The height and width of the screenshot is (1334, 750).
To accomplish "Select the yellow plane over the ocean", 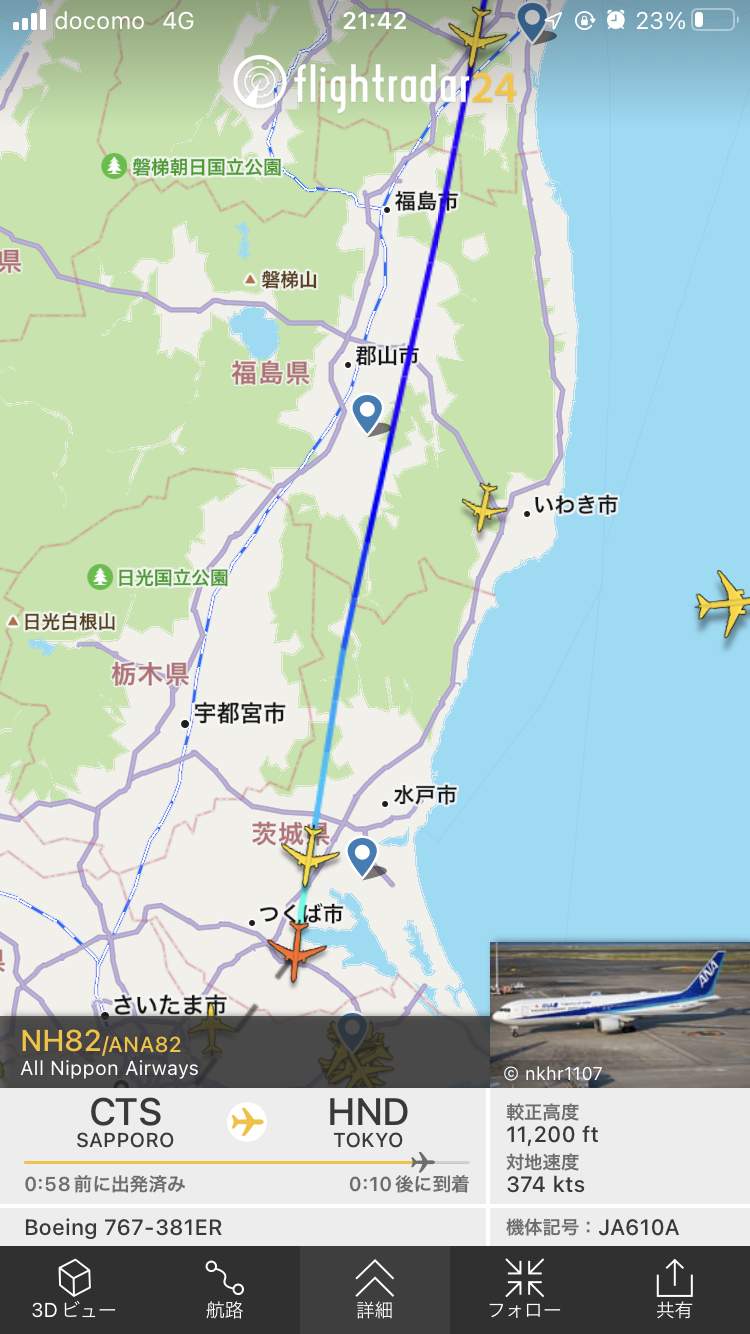I will [724, 602].
